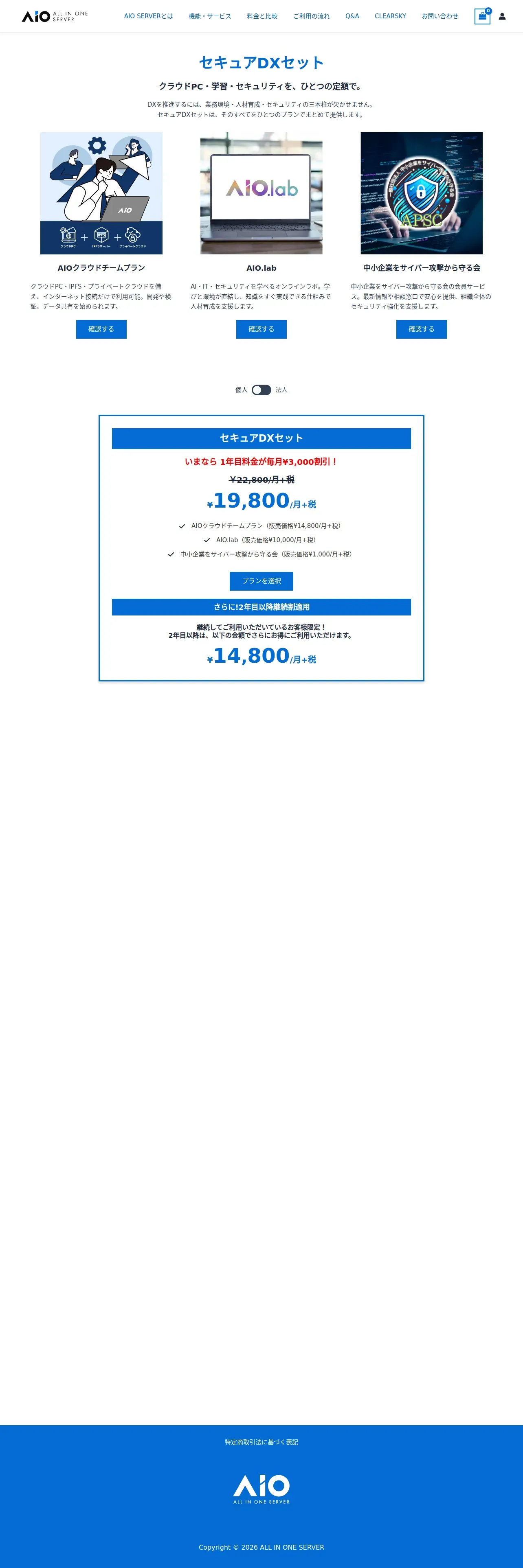Open the 機能・サービス menu item

(x=209, y=16)
